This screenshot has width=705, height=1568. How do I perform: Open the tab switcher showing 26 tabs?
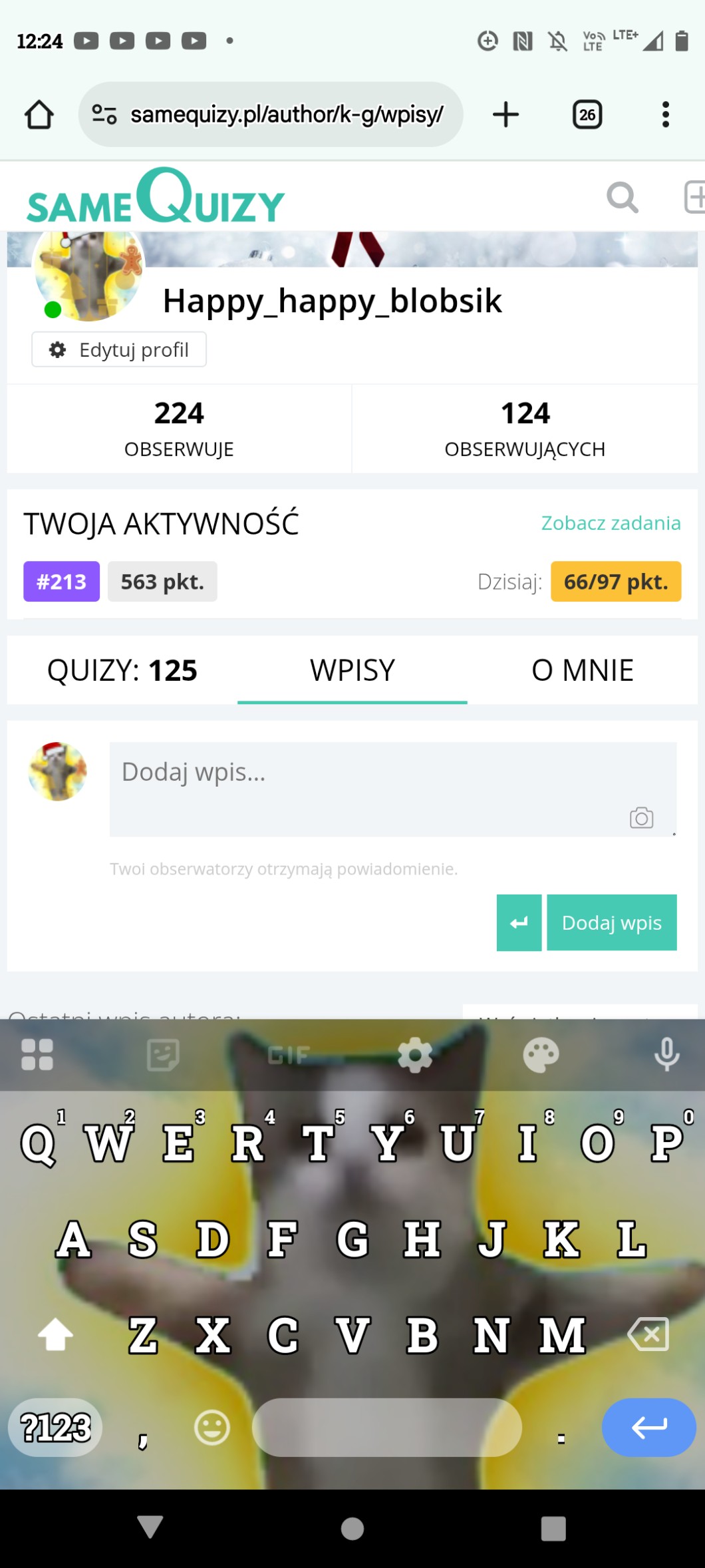pyautogui.click(x=587, y=114)
